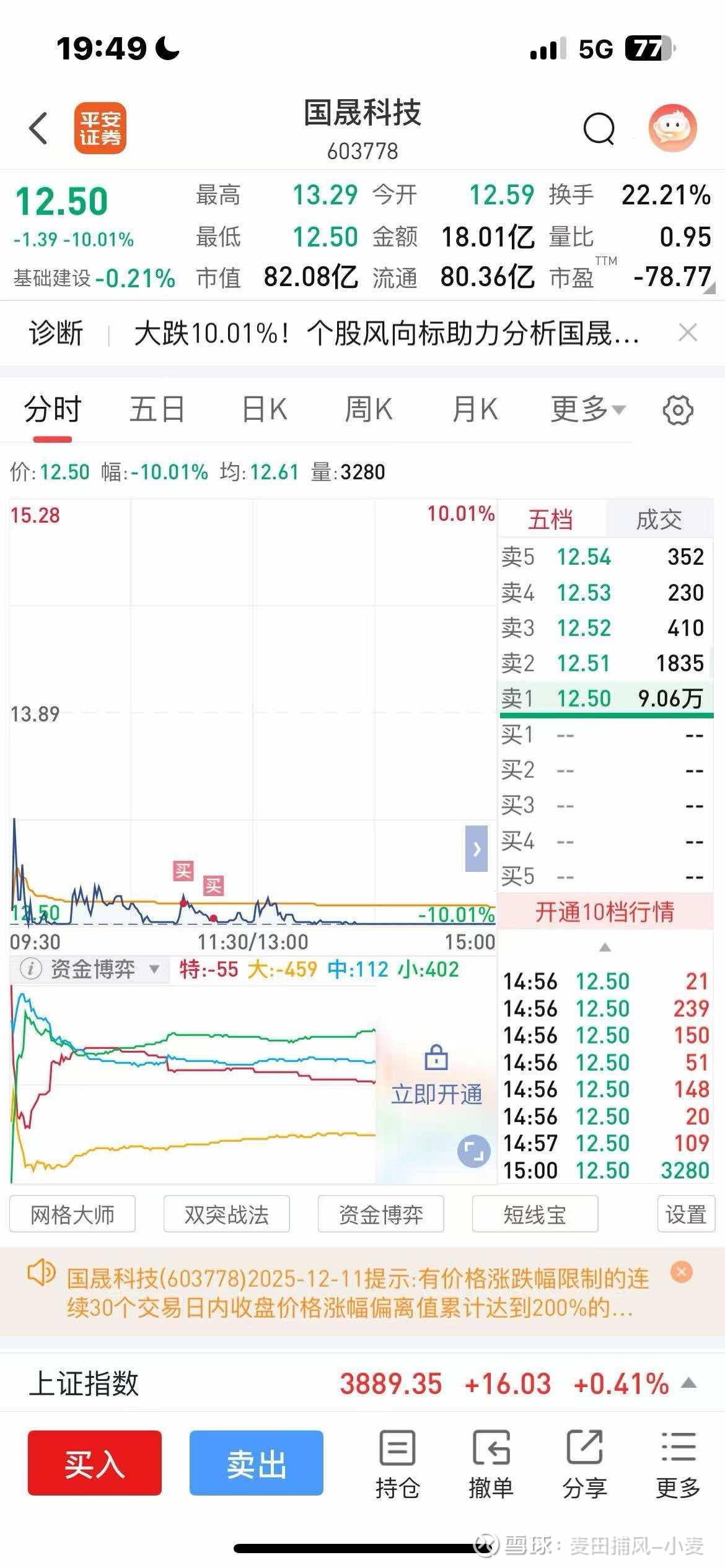Switch to the 日K chart tab
The width and height of the screenshot is (725, 1568).
(266, 409)
